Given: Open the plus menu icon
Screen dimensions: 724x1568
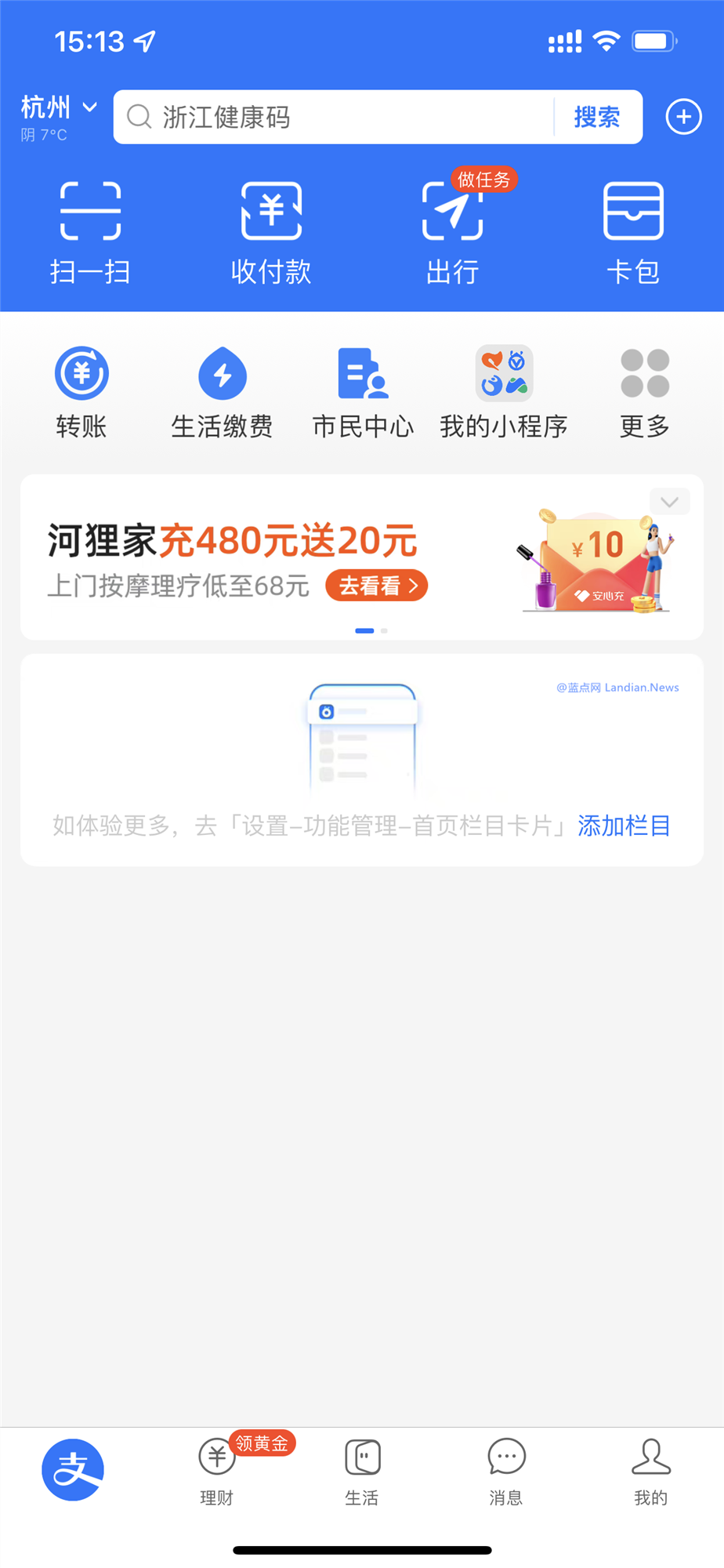Looking at the screenshot, I should pyautogui.click(x=683, y=118).
